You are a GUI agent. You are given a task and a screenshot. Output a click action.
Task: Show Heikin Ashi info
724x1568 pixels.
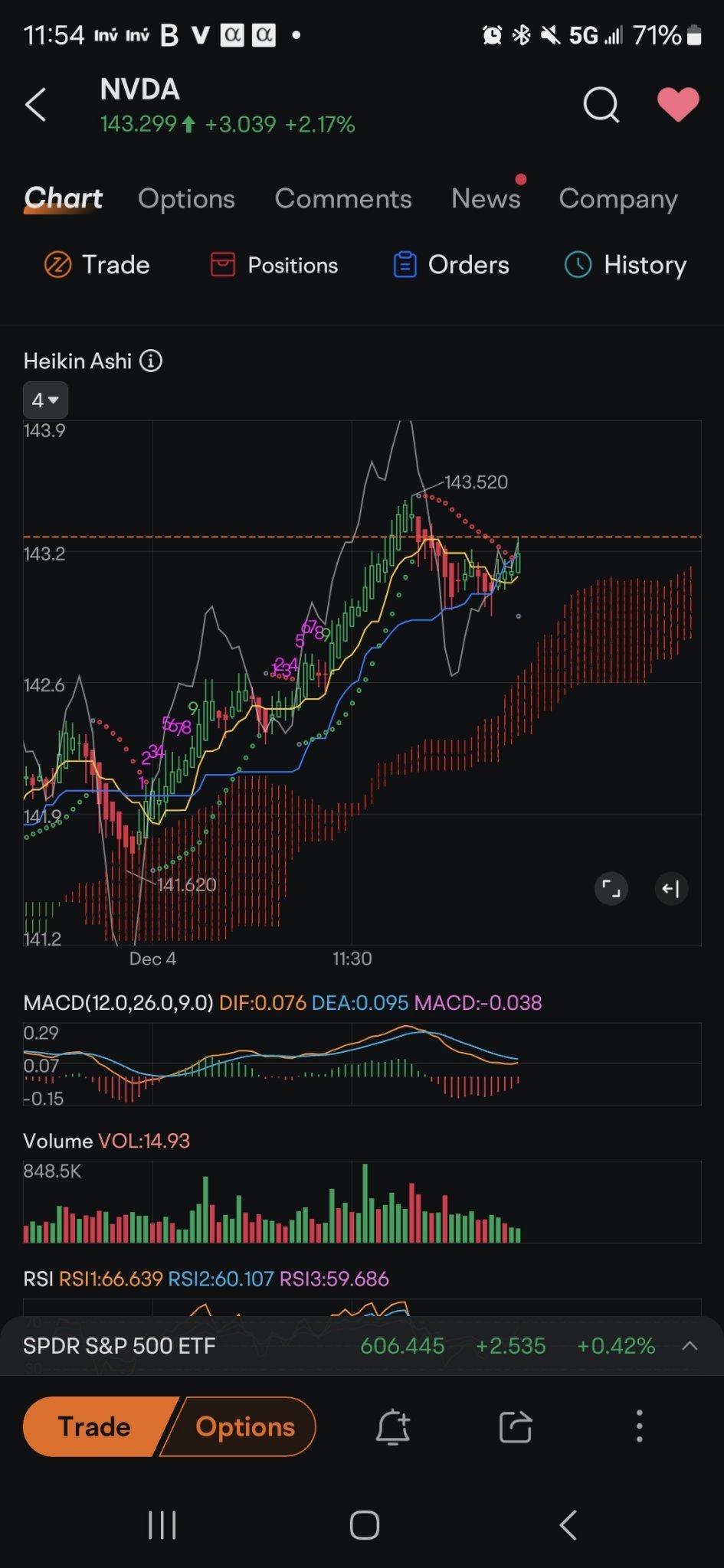tap(151, 361)
